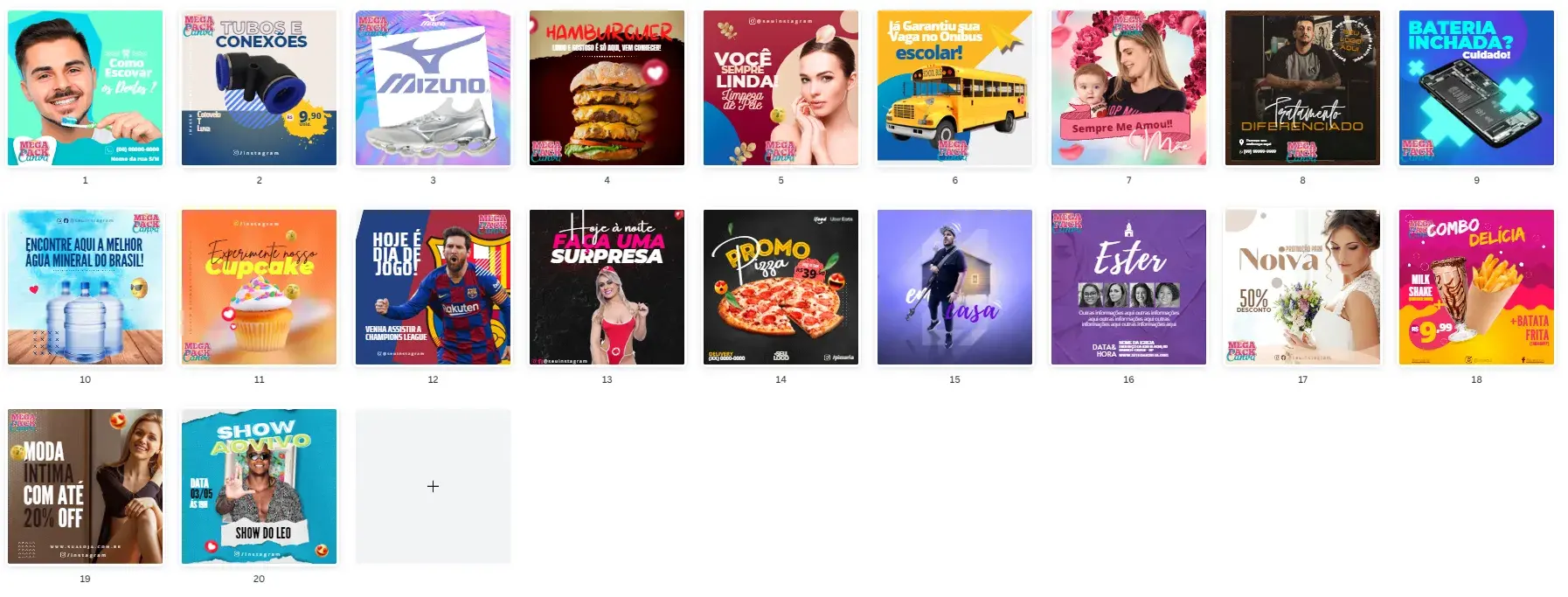Open the Faça uma Surpresa page
This screenshot has height=597, width=1568.
pyautogui.click(x=607, y=287)
